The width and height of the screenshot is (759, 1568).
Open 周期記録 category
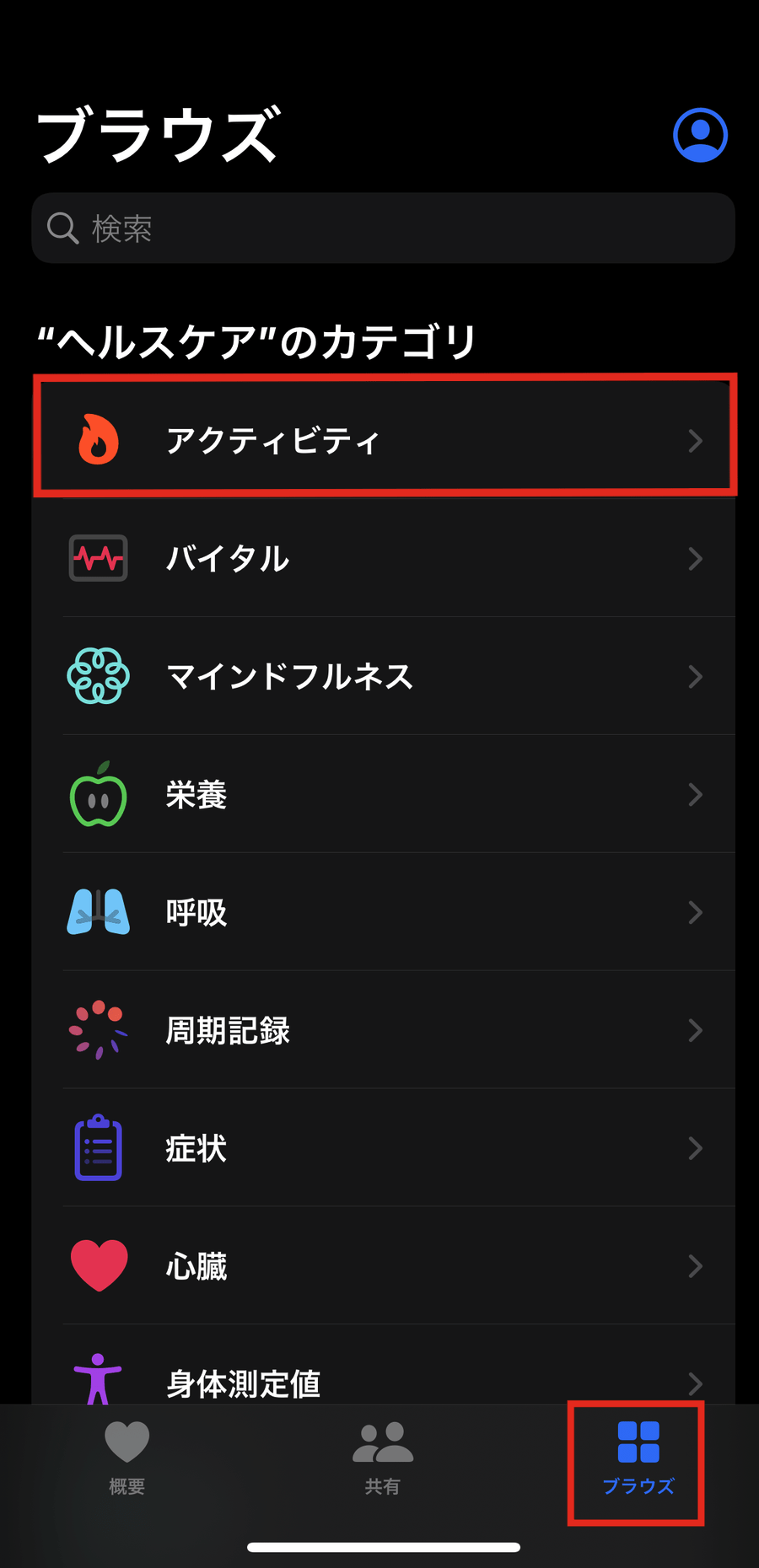coord(384,1030)
